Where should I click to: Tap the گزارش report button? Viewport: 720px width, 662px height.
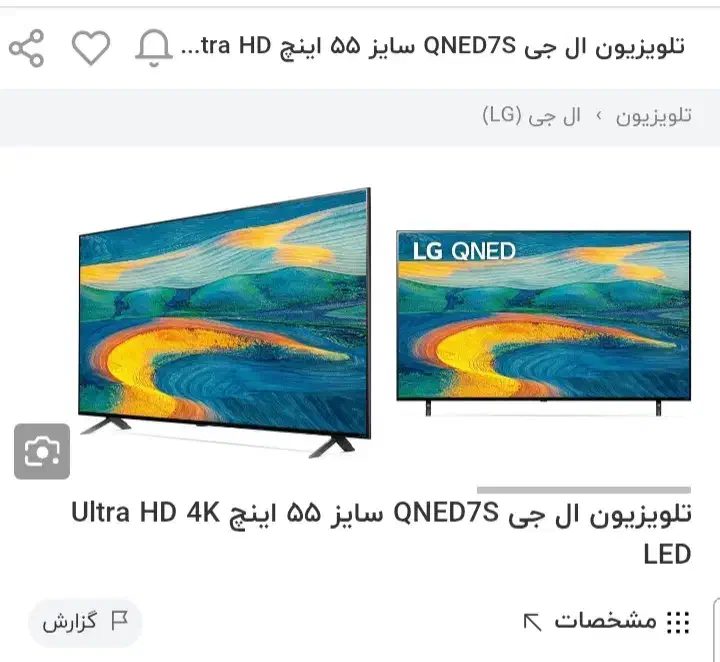(85, 622)
